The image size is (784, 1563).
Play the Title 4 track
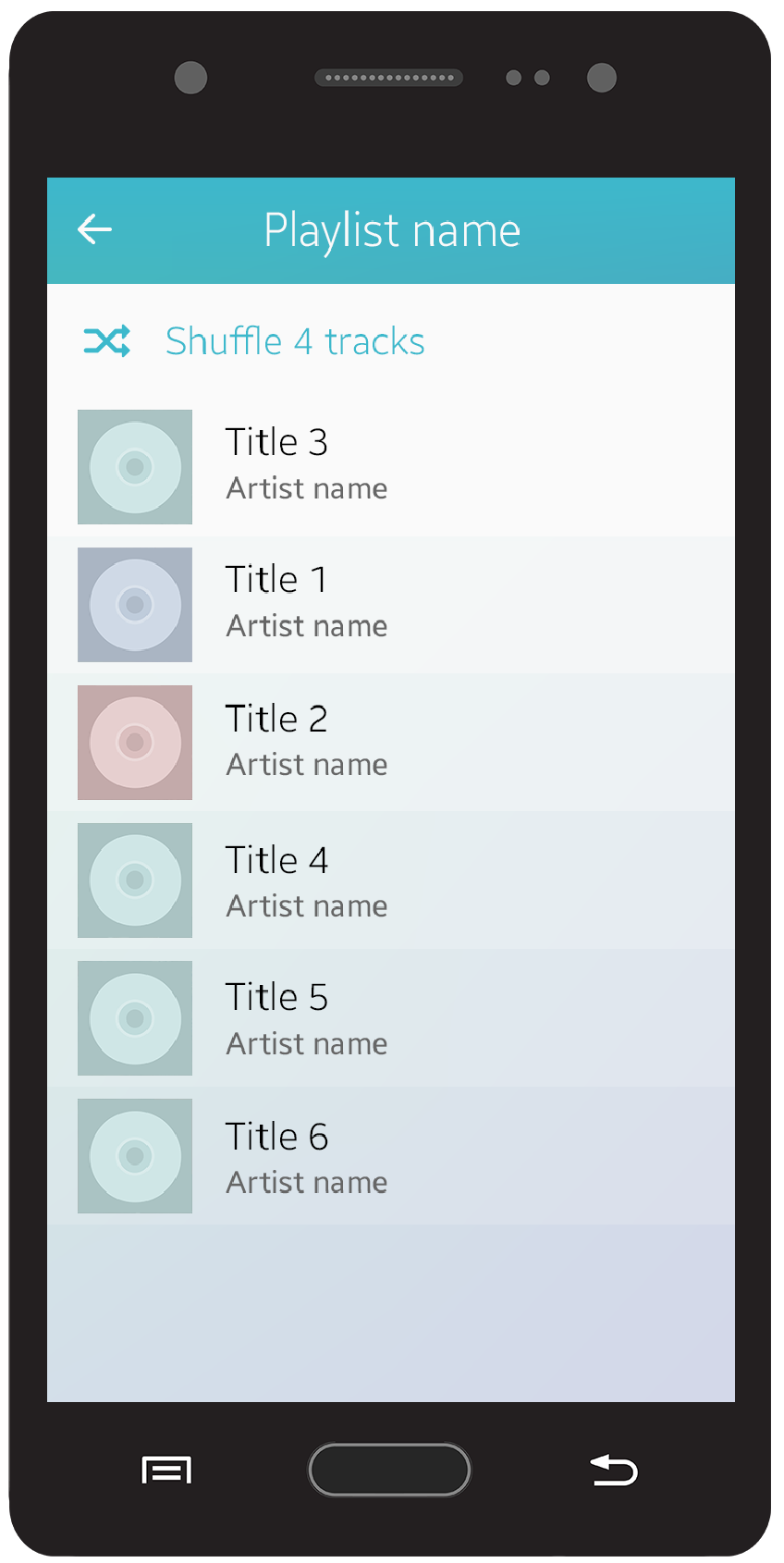click(x=388, y=880)
